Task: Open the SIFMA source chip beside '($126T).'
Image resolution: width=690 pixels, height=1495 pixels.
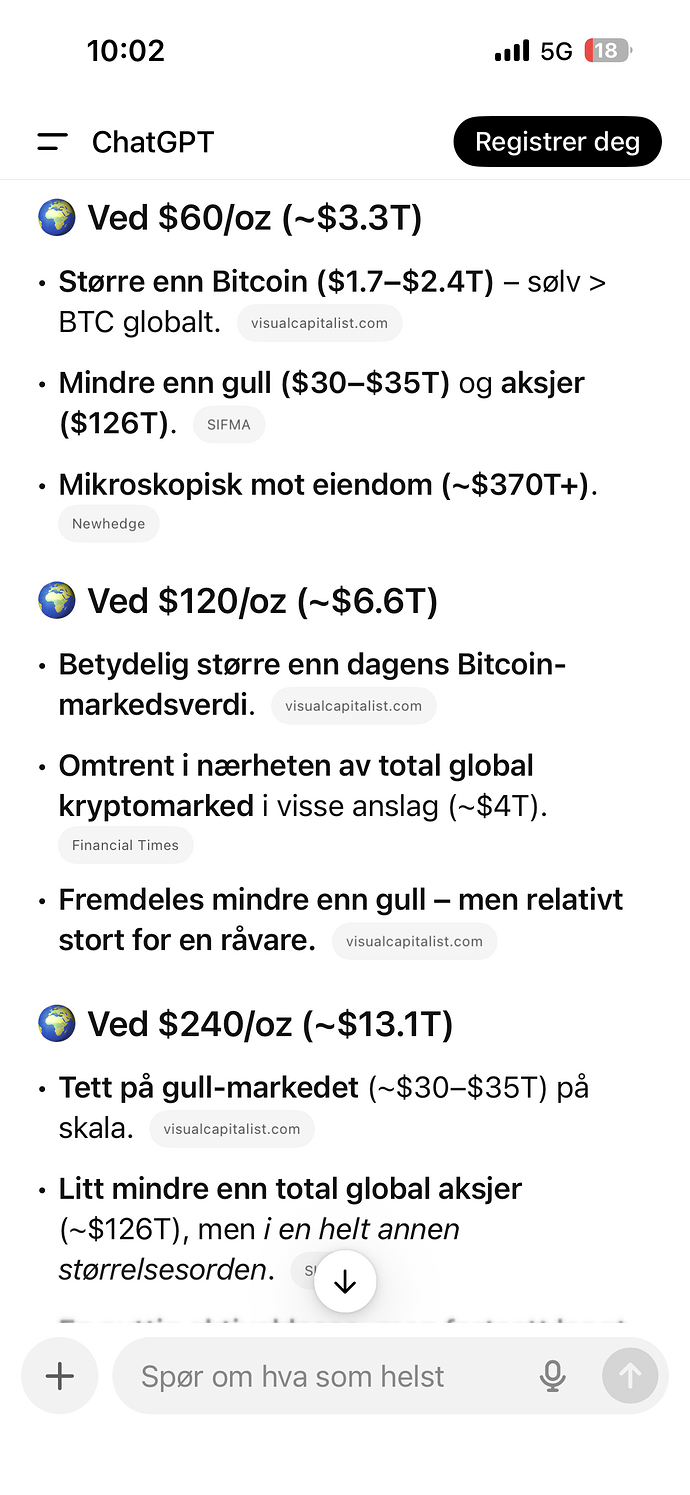Action: click(x=229, y=425)
